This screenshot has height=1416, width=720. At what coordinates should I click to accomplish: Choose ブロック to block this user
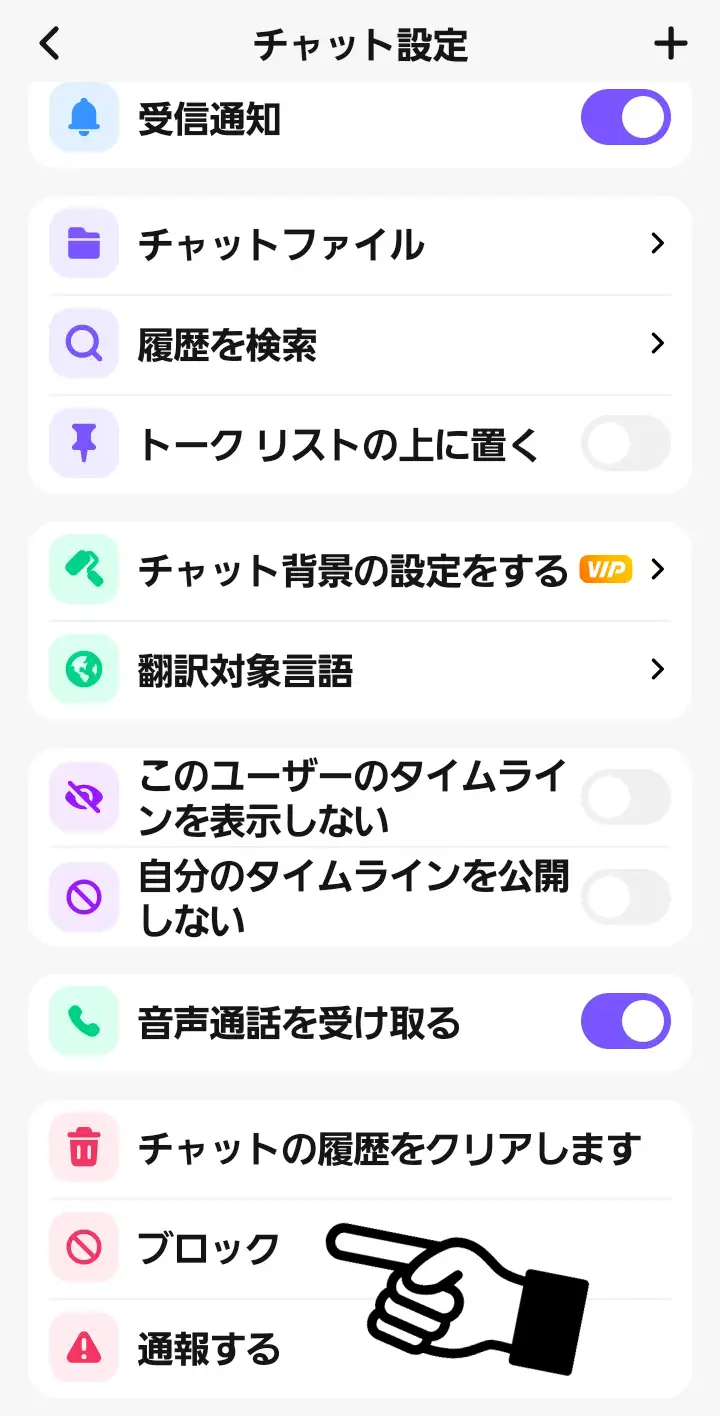click(208, 1249)
